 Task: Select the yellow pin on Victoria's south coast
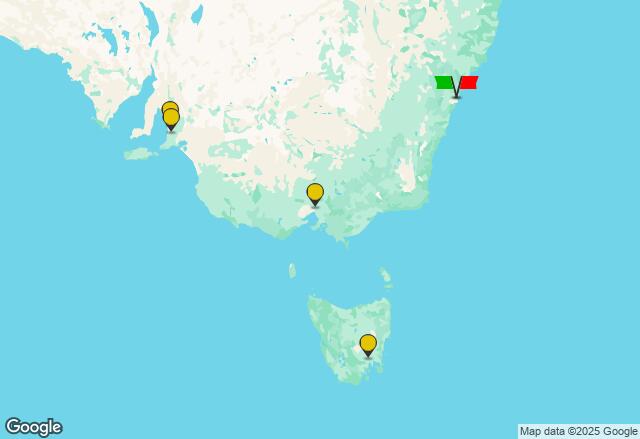click(x=315, y=193)
